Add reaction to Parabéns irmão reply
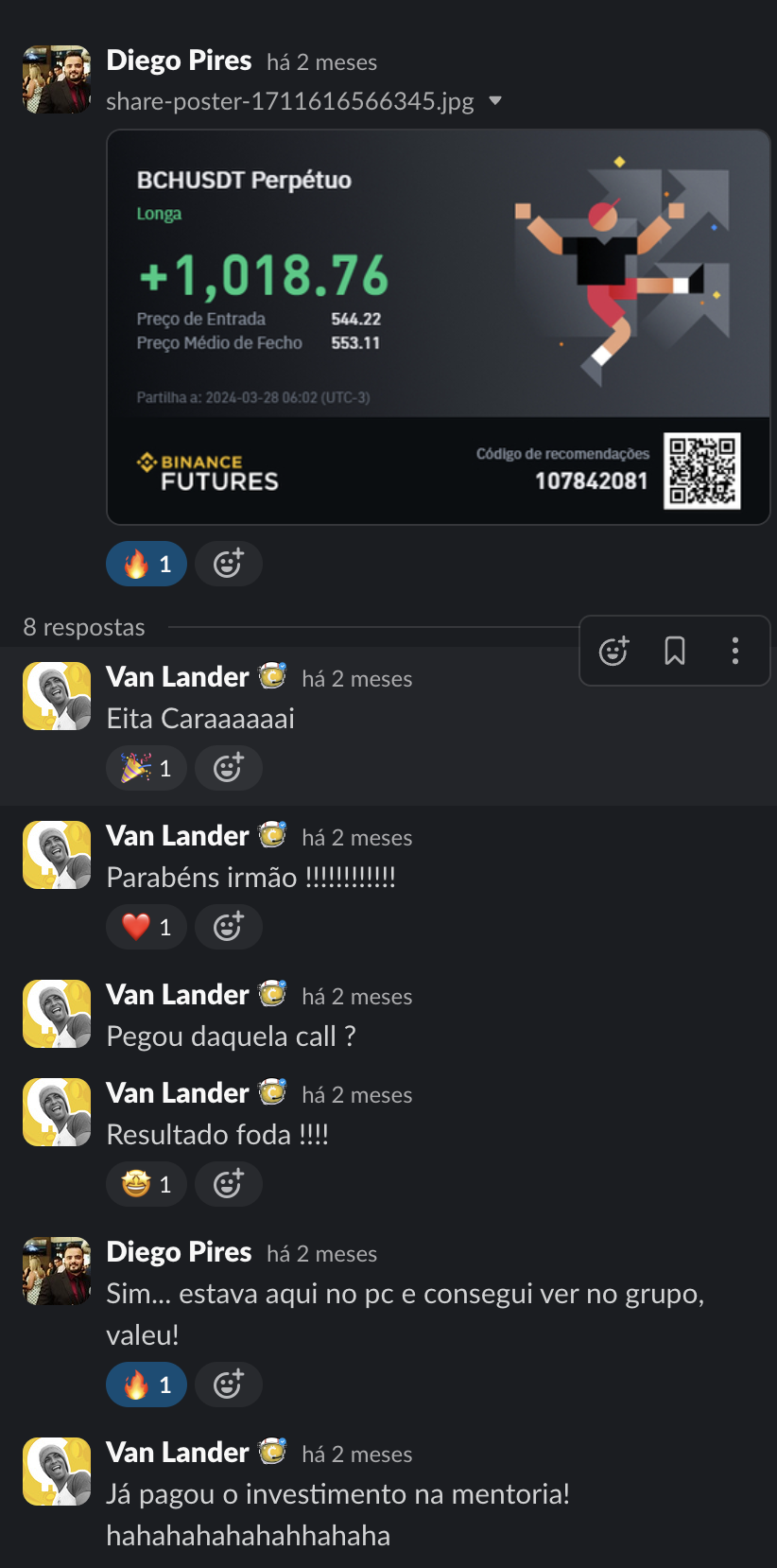 [x=229, y=927]
